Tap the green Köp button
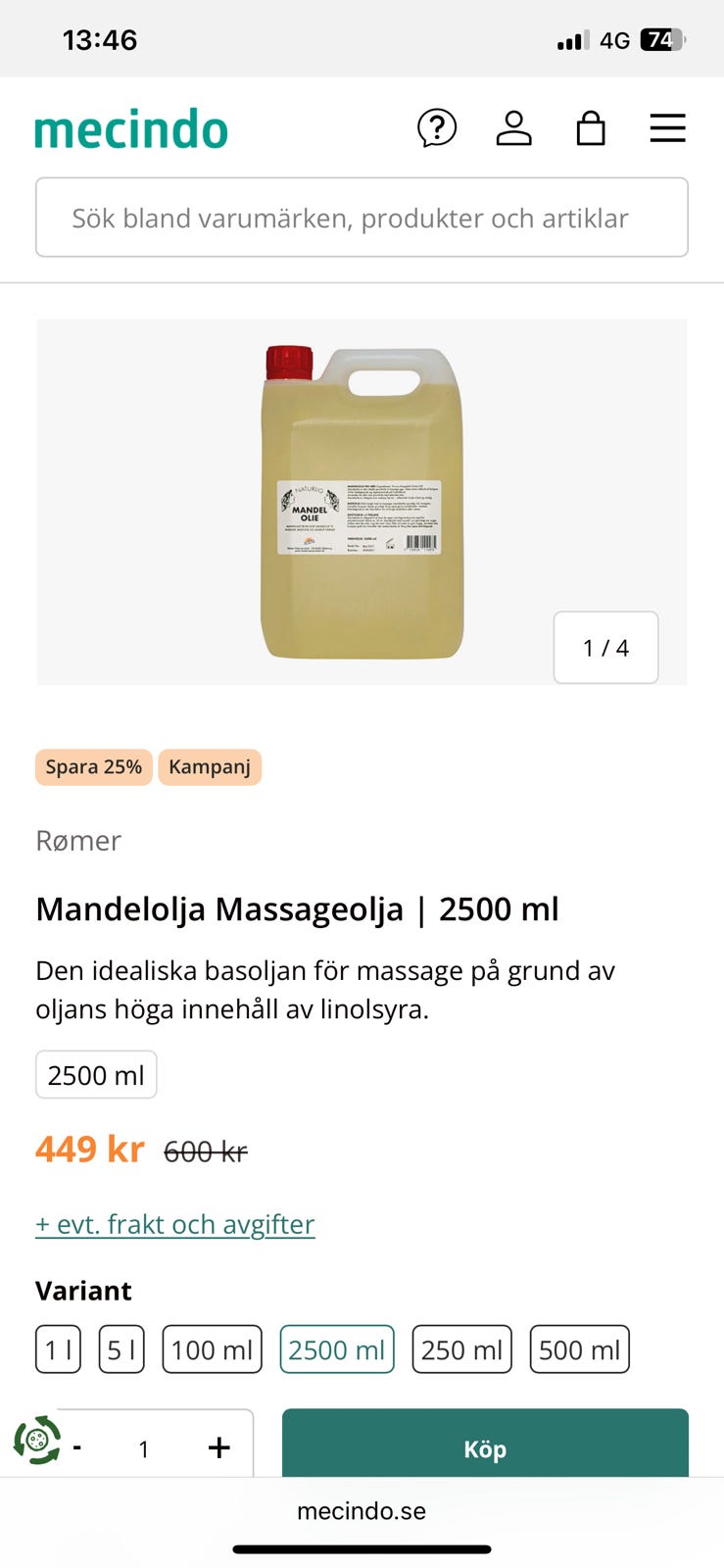Image resolution: width=724 pixels, height=1568 pixels. [x=485, y=1445]
